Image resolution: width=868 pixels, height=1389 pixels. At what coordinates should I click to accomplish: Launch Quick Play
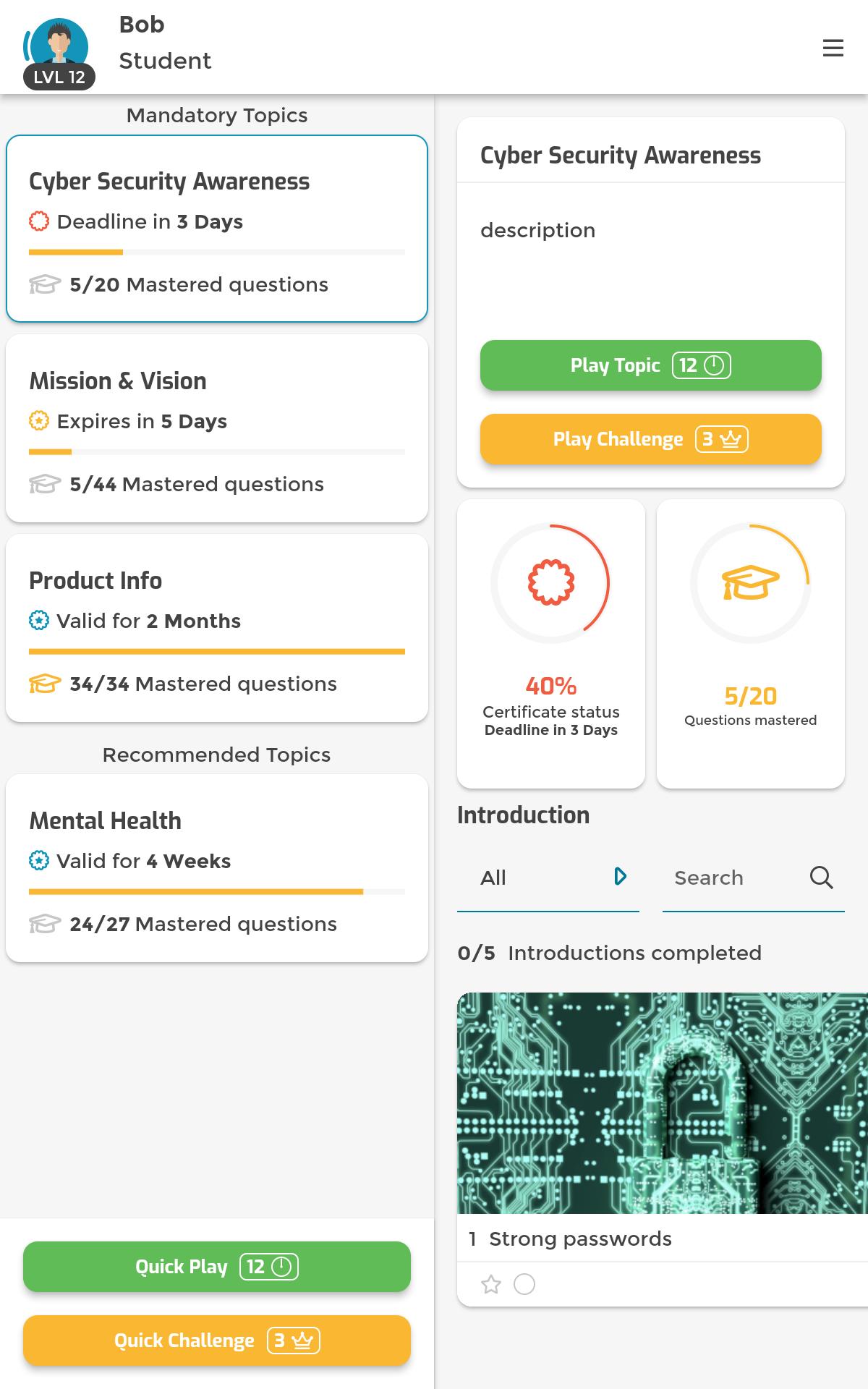pyautogui.click(x=217, y=1267)
